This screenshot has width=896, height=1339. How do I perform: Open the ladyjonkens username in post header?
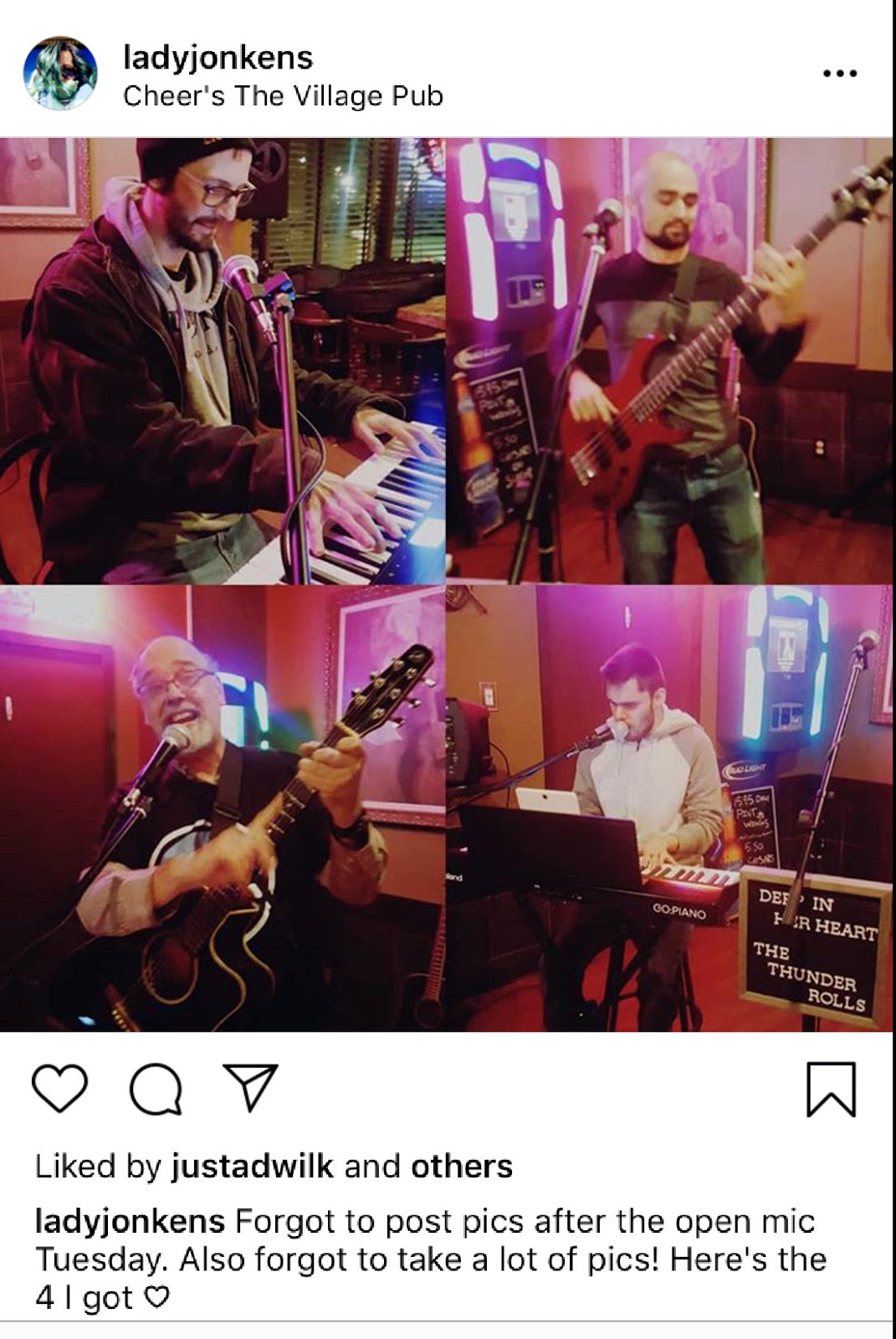point(218,58)
